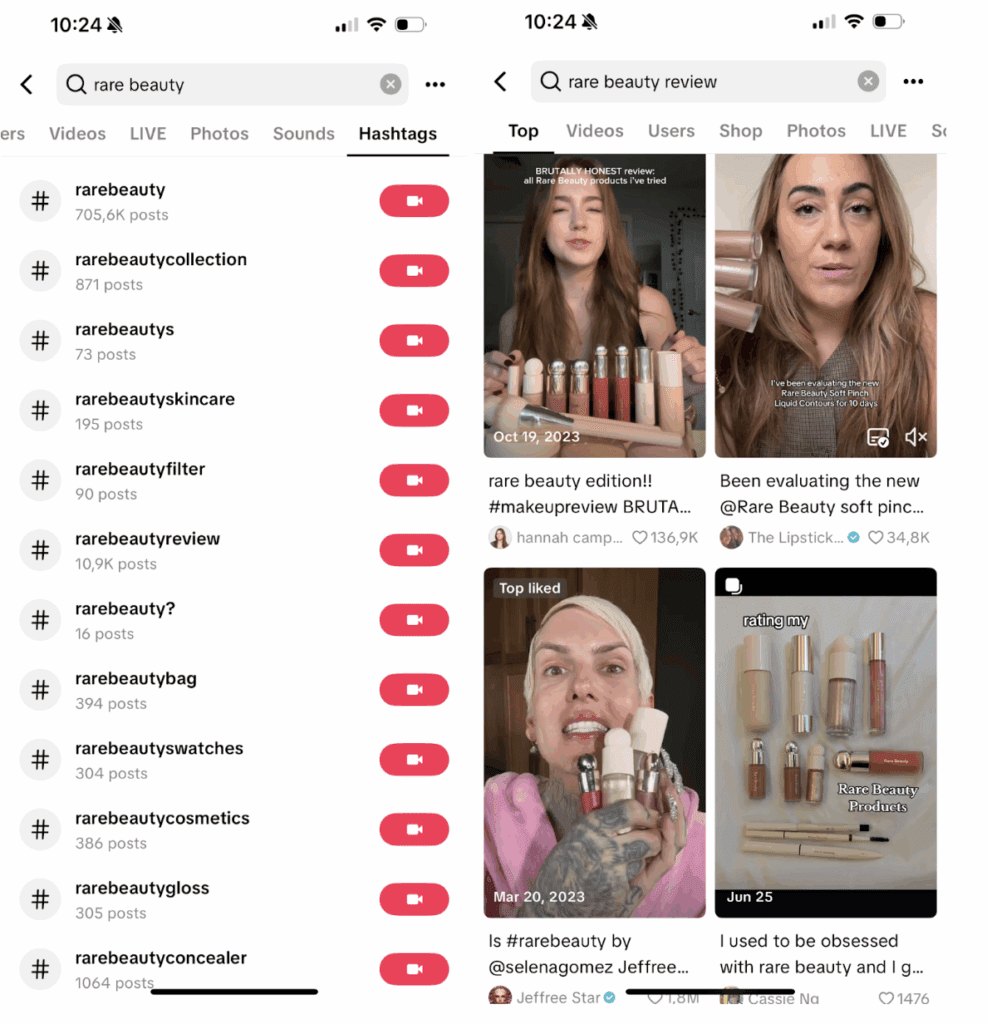This screenshot has width=987, height=1024.
Task: Record a video for rarebeautyfilter hashtag
Action: [x=414, y=480]
